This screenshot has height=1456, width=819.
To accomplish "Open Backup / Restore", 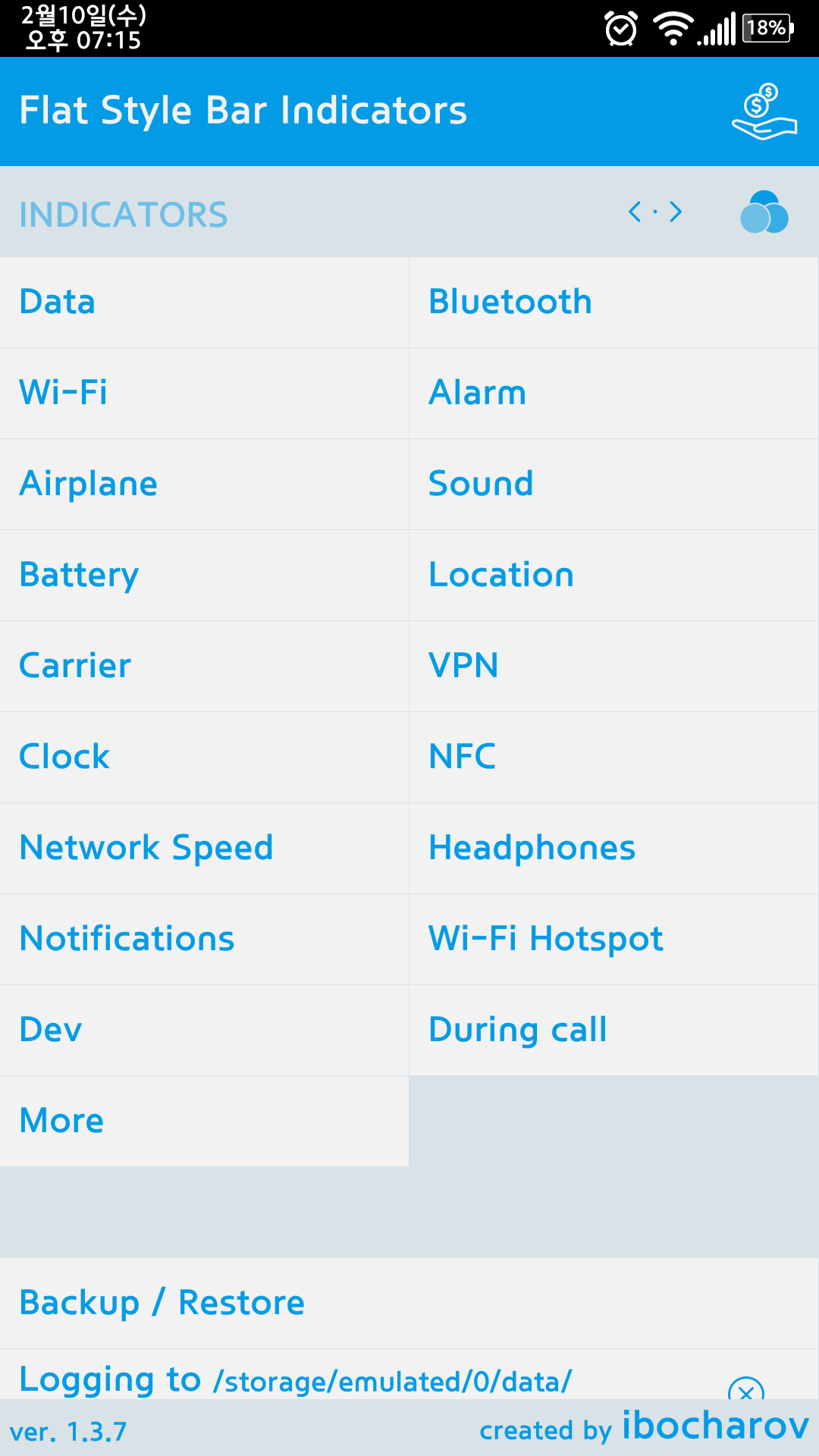I will tap(409, 1303).
